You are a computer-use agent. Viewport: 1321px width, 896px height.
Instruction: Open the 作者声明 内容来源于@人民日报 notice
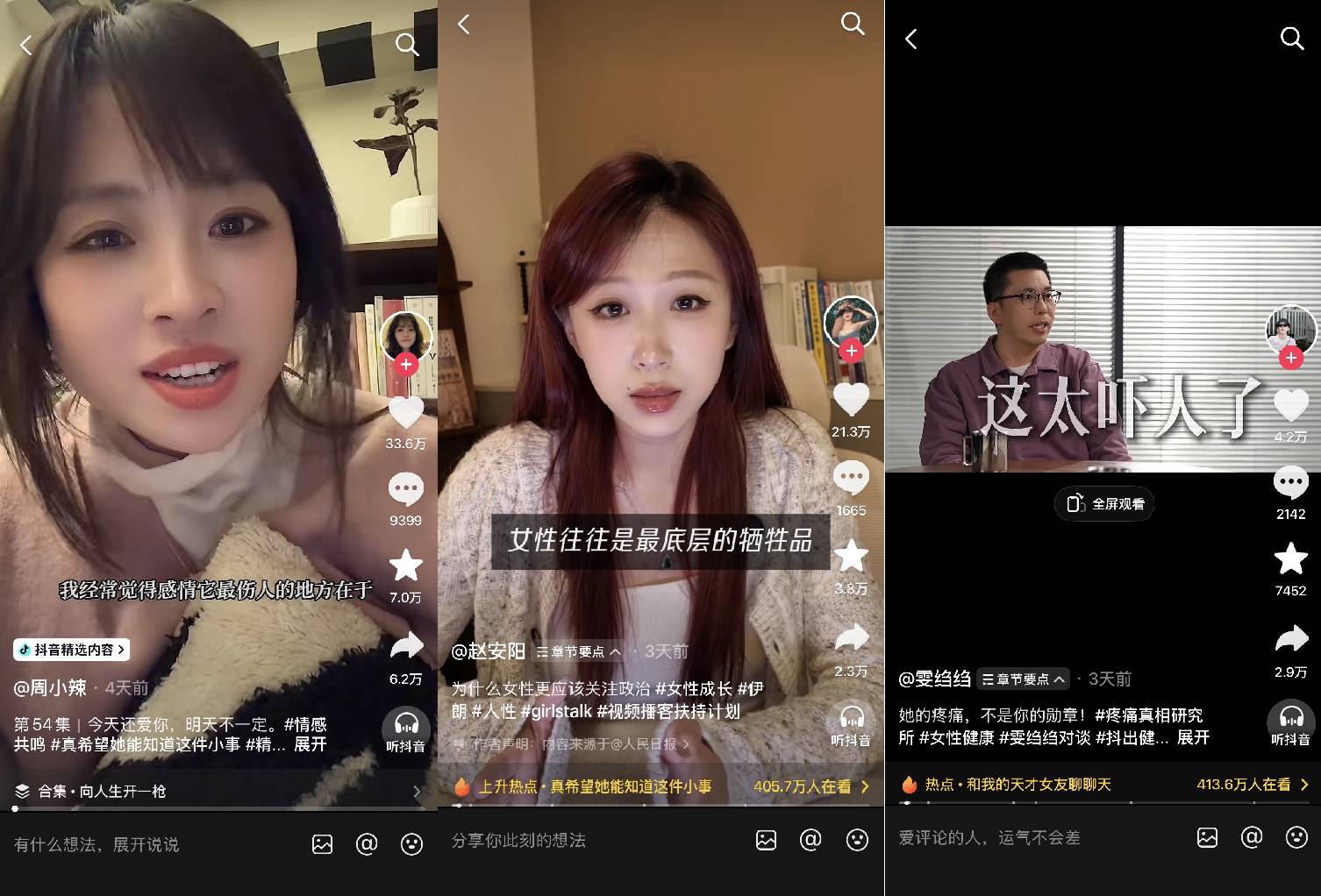[x=570, y=743]
